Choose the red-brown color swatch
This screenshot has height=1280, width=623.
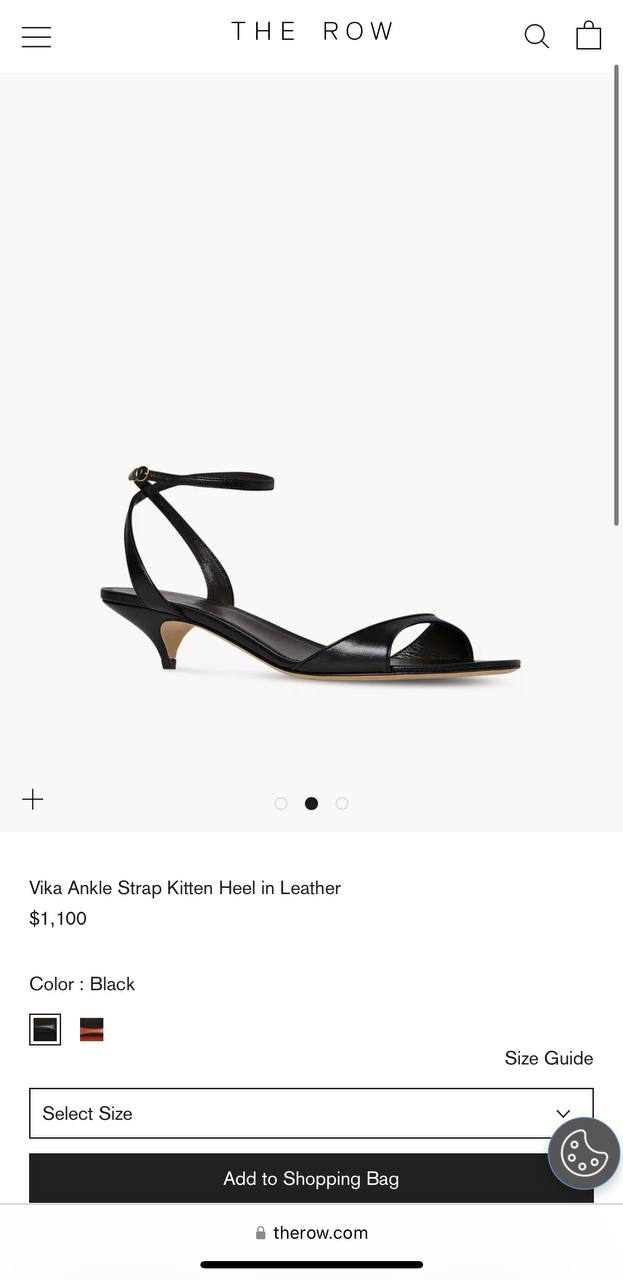pyautogui.click(x=92, y=1029)
